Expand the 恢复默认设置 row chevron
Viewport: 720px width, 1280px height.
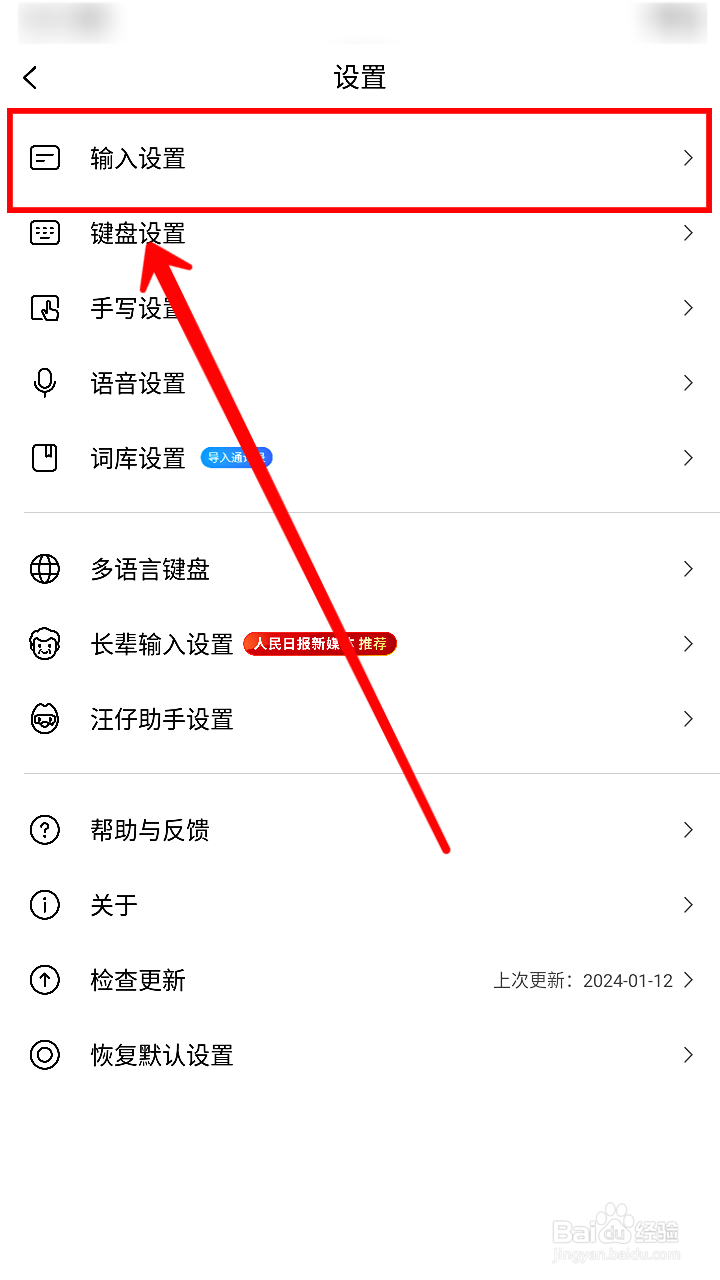click(x=688, y=1055)
